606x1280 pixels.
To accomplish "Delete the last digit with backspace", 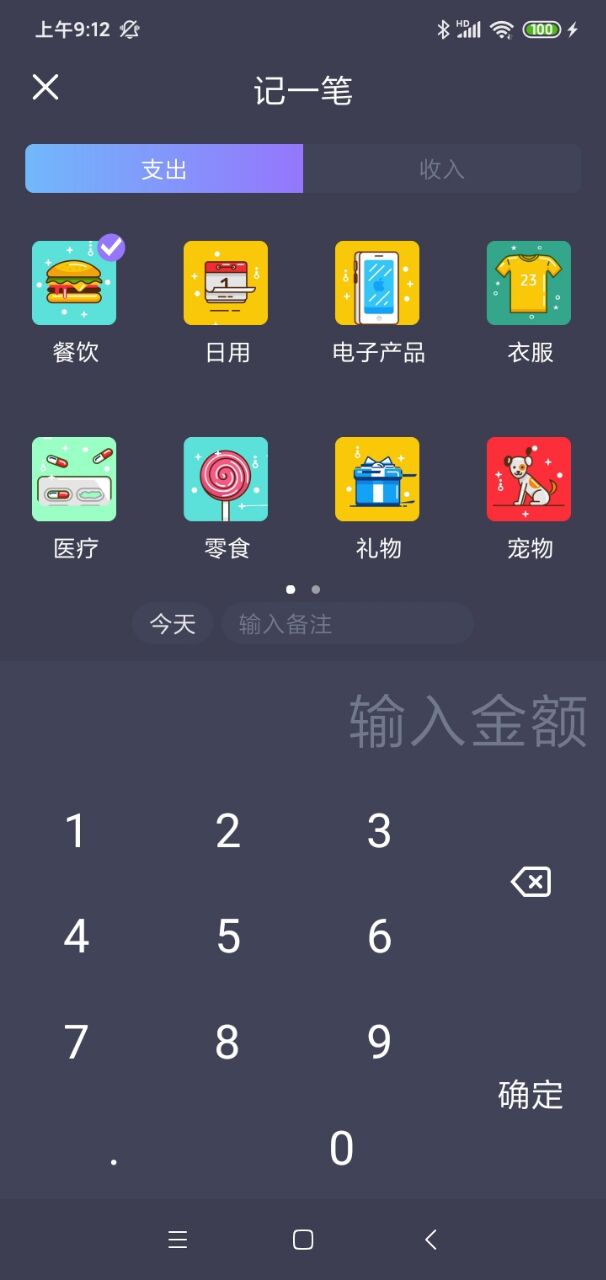I will coord(530,882).
